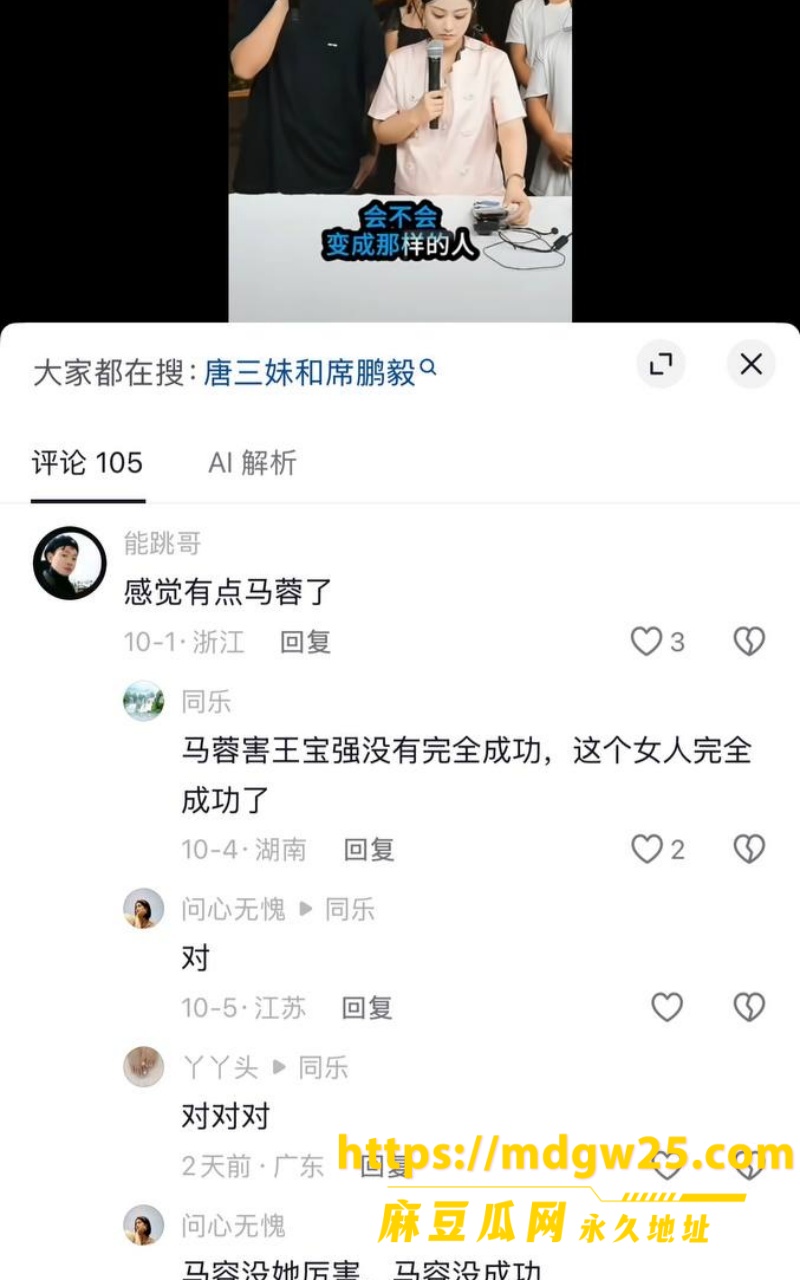Switch to the AI 解析 tab
The height and width of the screenshot is (1280, 800).
(x=252, y=463)
